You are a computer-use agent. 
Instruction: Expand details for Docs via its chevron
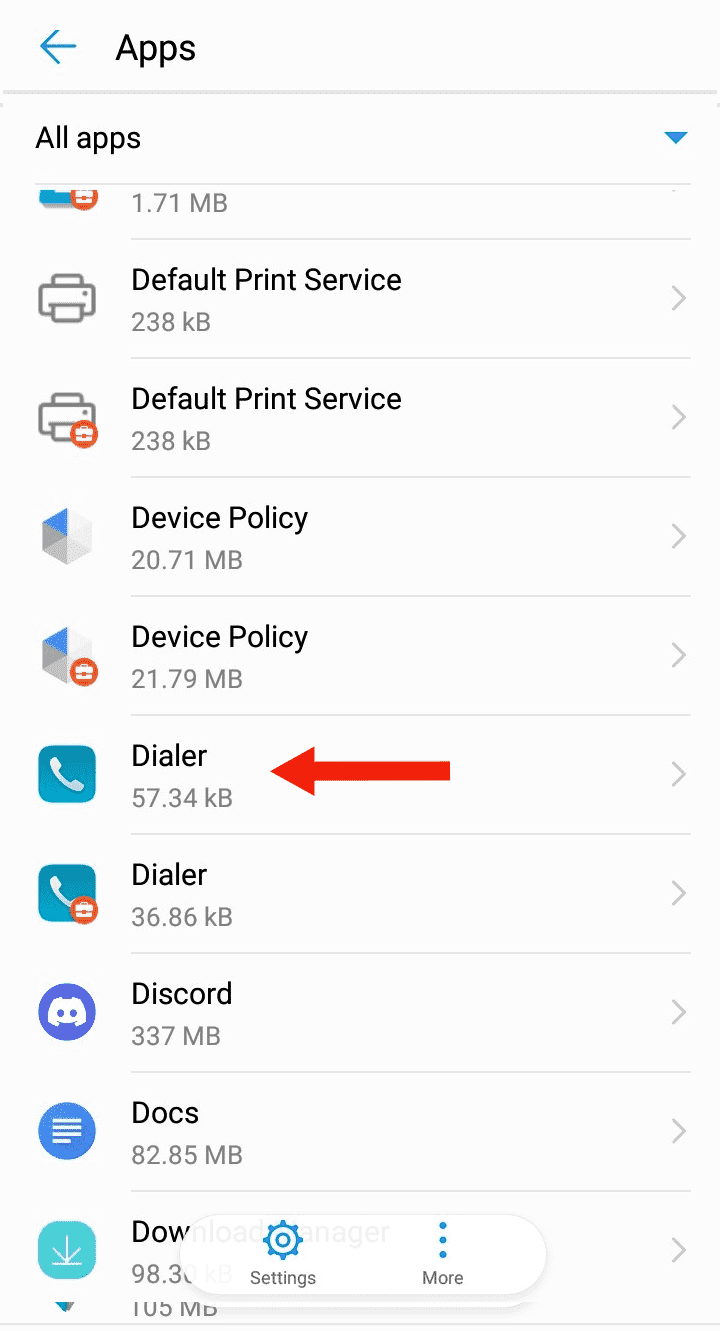[678, 1131]
